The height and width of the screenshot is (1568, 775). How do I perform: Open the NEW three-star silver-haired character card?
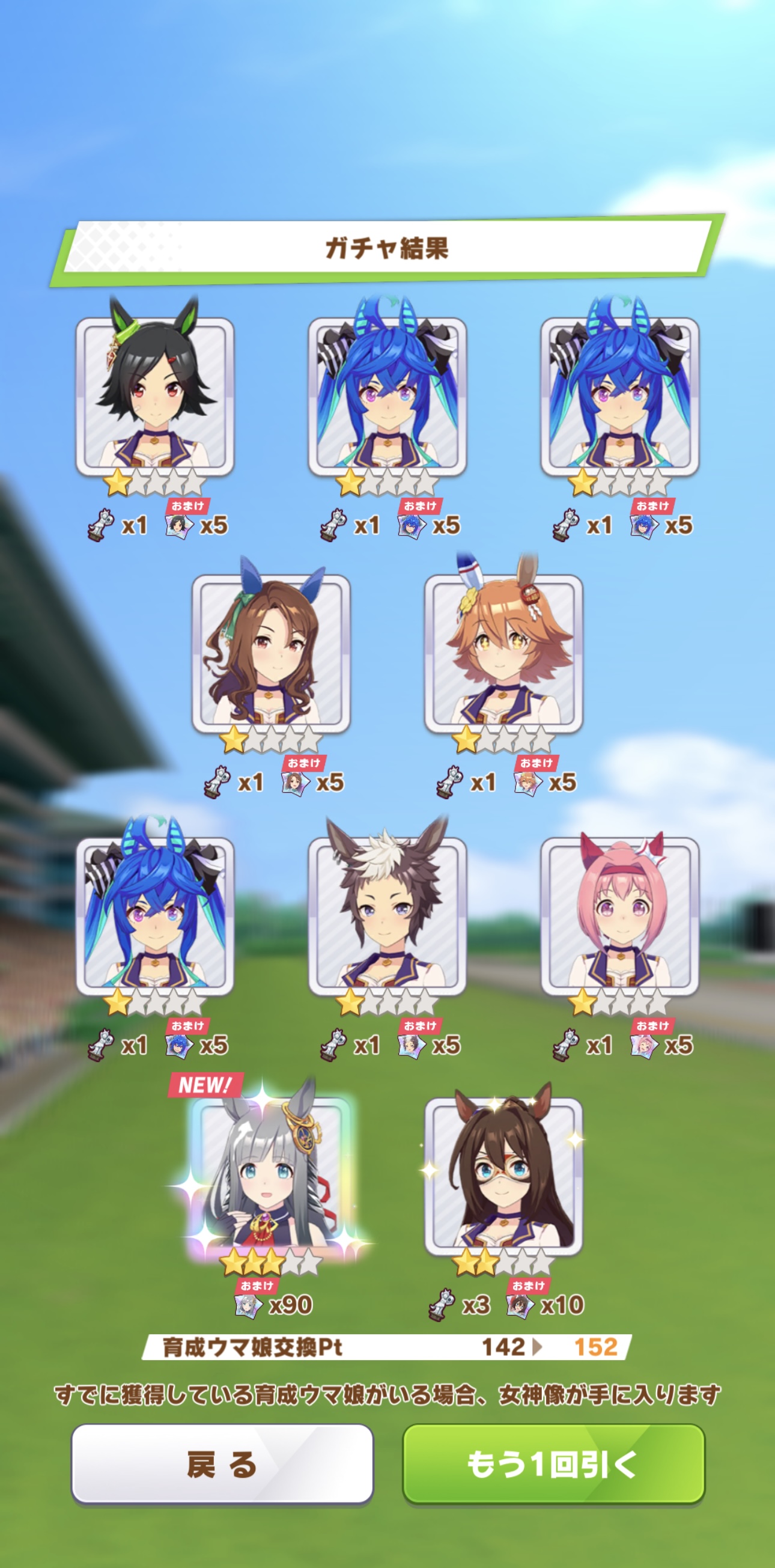coord(272,1176)
